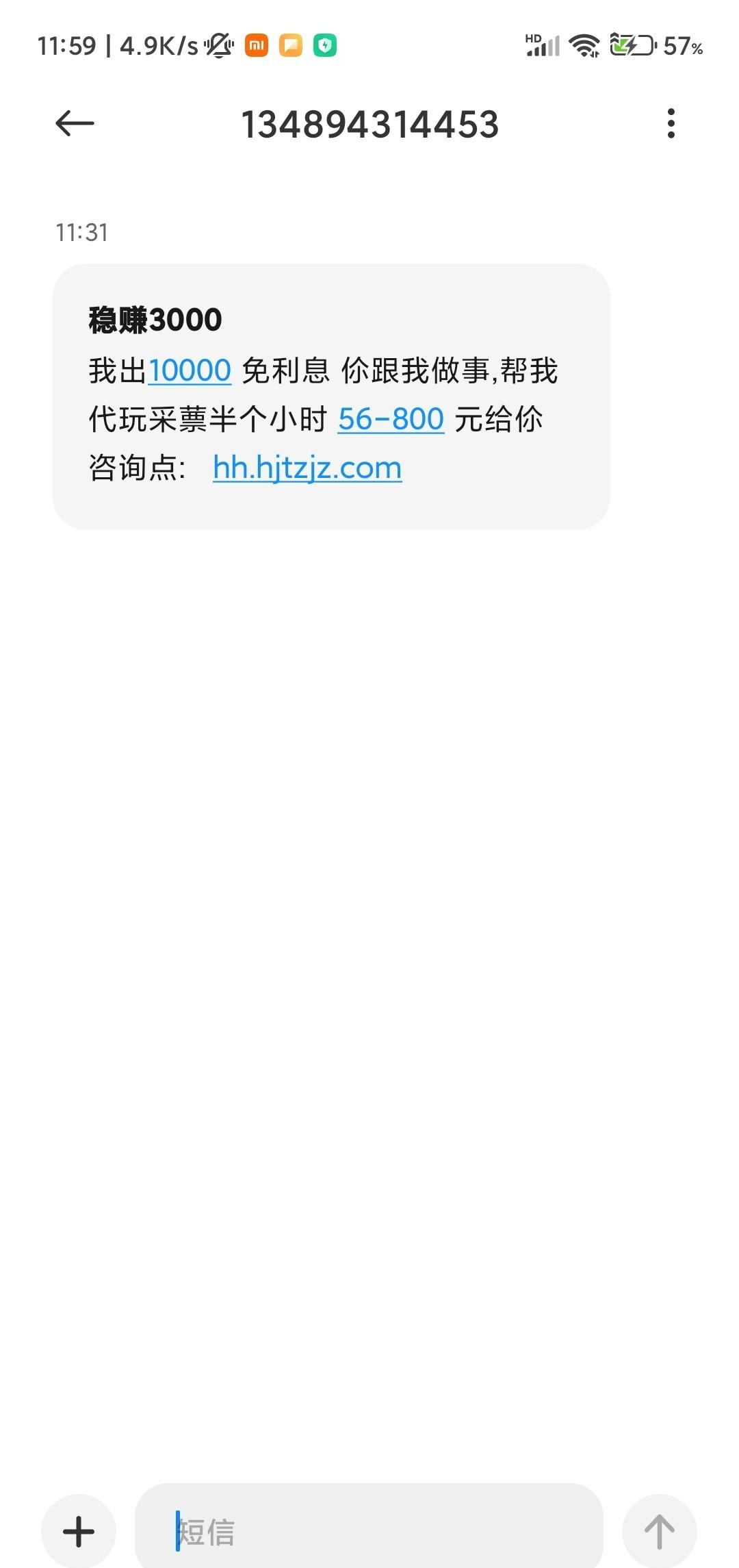The height and width of the screenshot is (1568, 739).
Task: Send the message with the arrow button
Action: coord(659,1531)
